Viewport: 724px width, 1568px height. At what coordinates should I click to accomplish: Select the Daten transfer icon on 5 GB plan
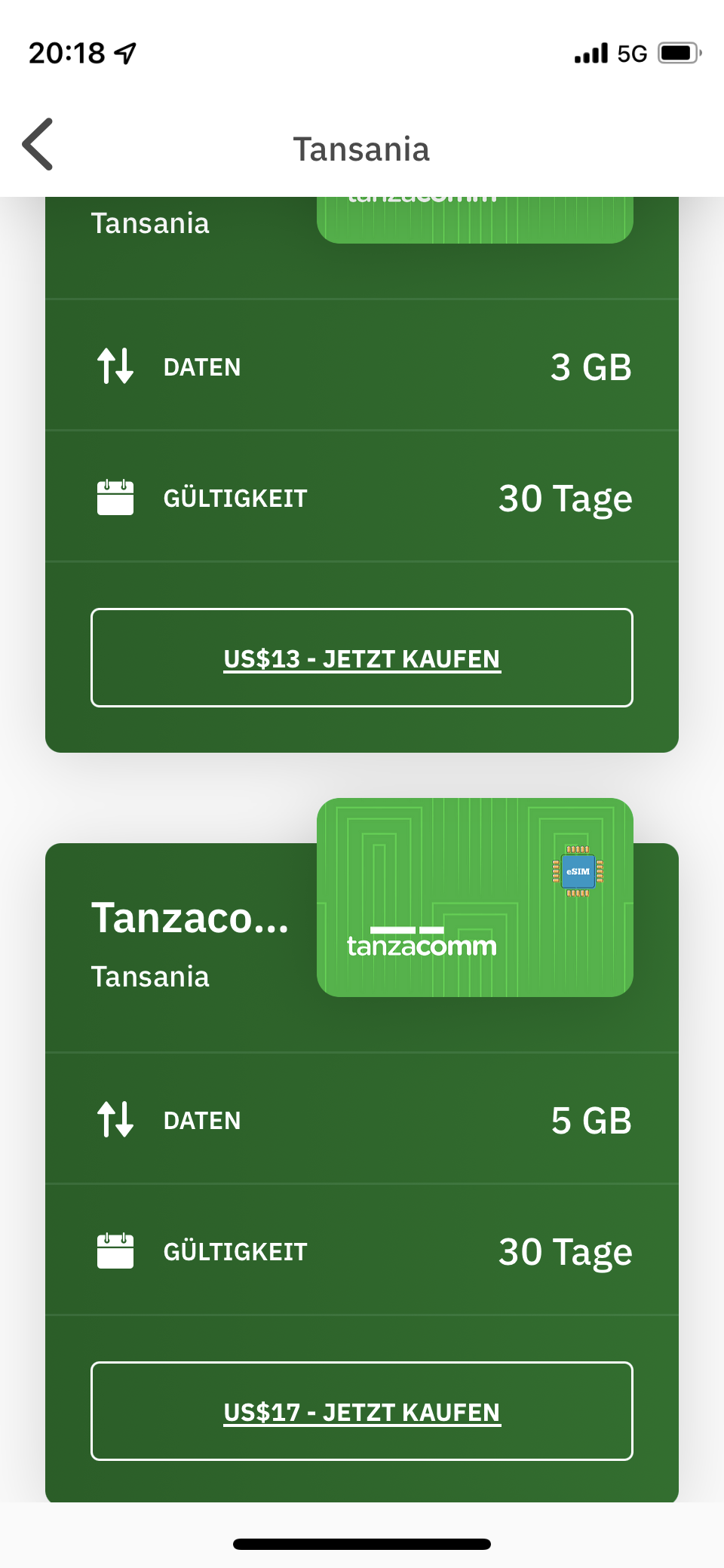click(116, 1121)
